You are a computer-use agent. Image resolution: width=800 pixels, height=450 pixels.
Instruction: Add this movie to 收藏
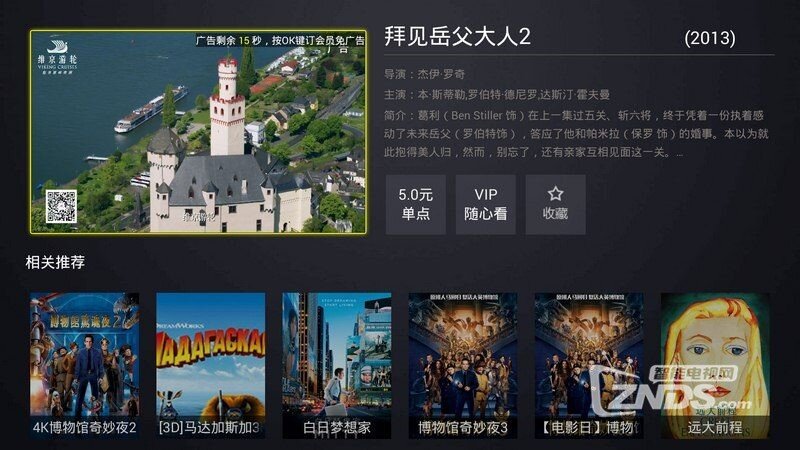point(555,204)
